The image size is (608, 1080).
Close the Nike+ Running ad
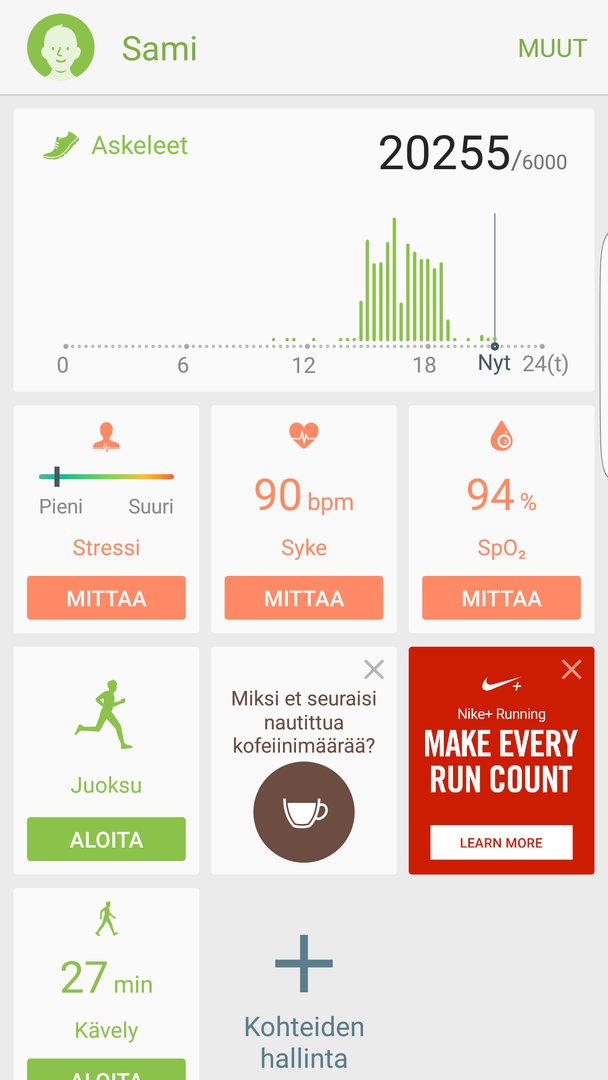572,669
